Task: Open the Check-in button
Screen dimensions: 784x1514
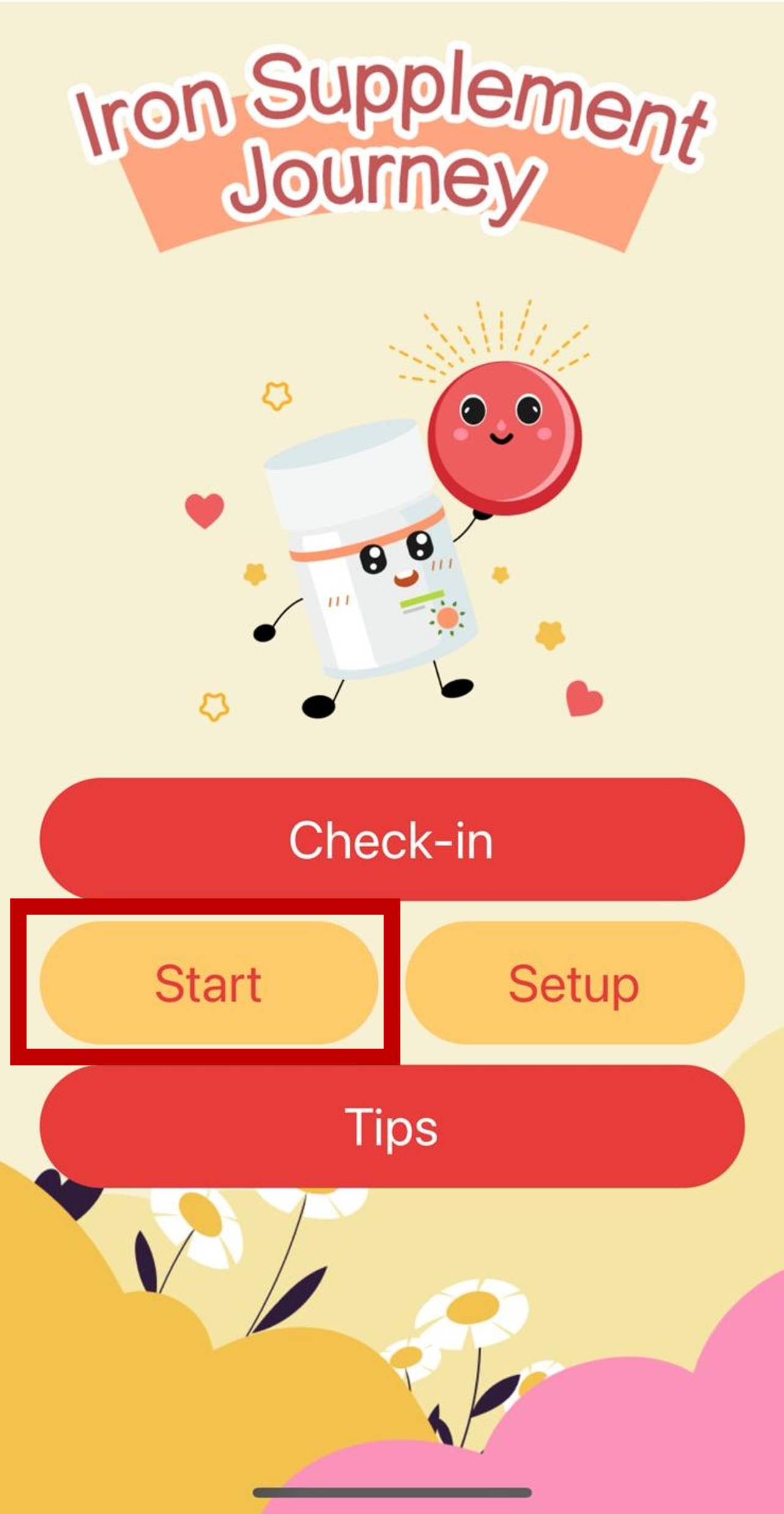Action: (x=391, y=839)
